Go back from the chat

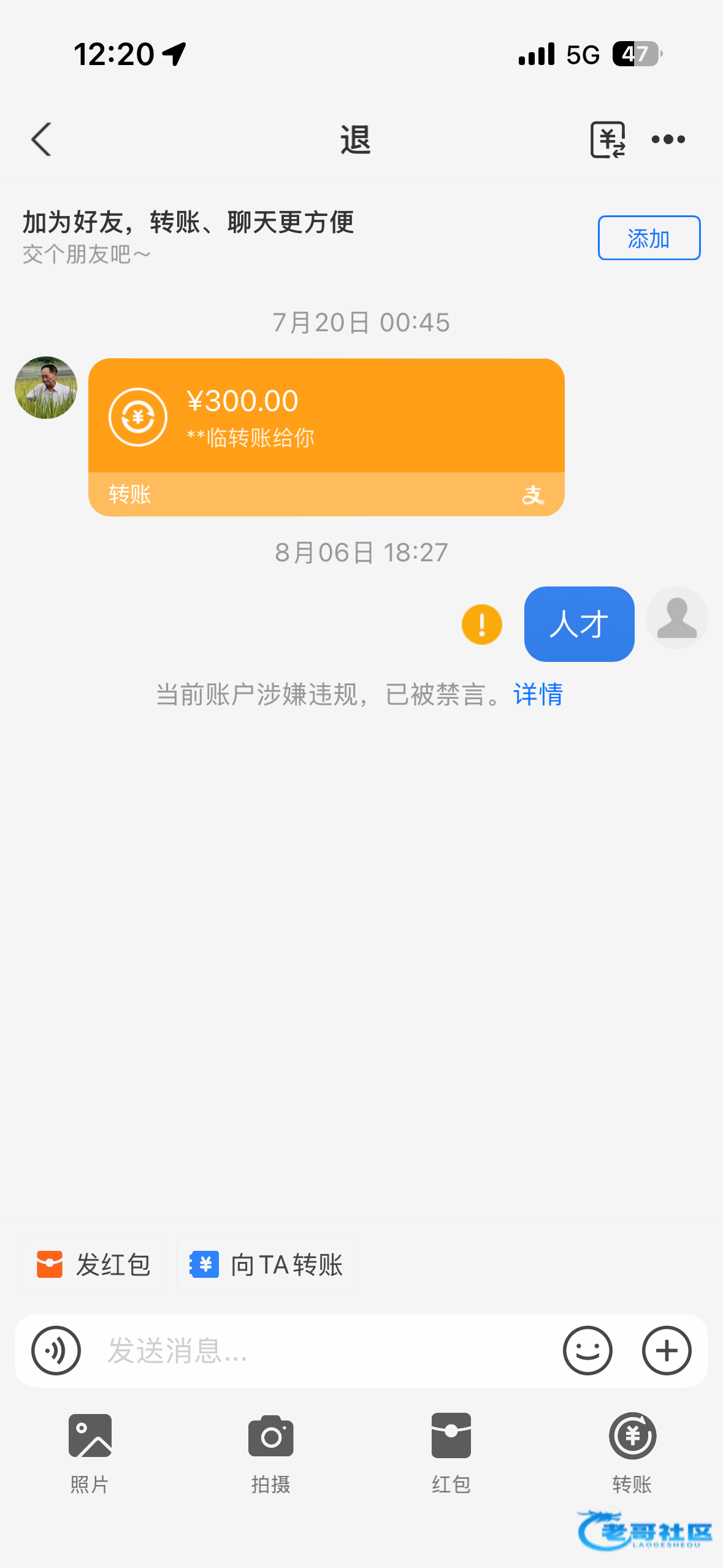[x=42, y=140]
